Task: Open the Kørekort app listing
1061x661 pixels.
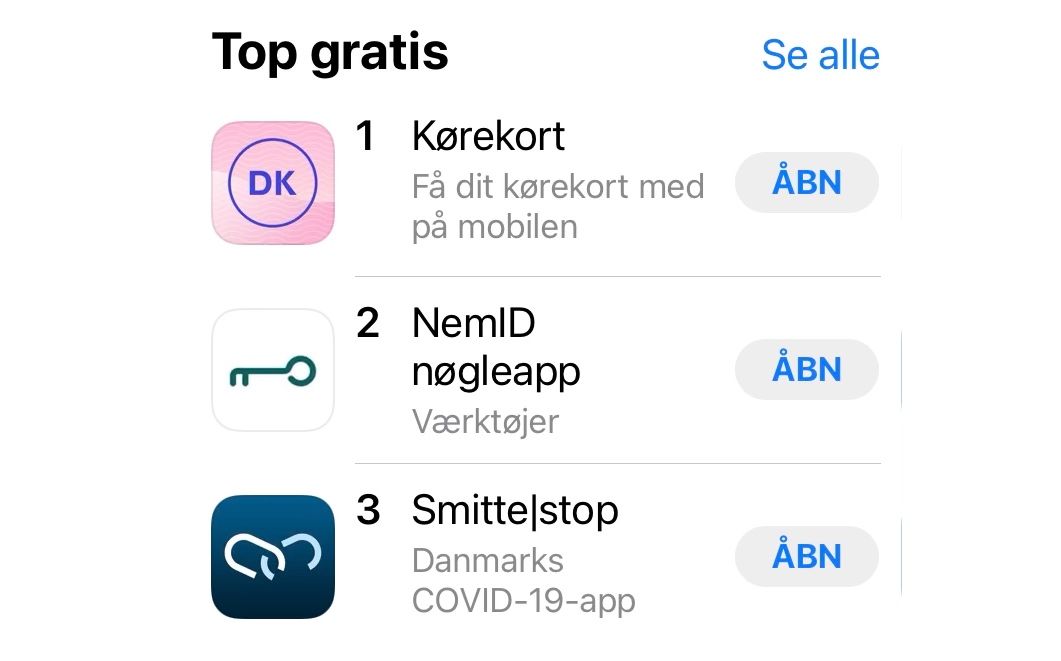Action: pos(488,137)
